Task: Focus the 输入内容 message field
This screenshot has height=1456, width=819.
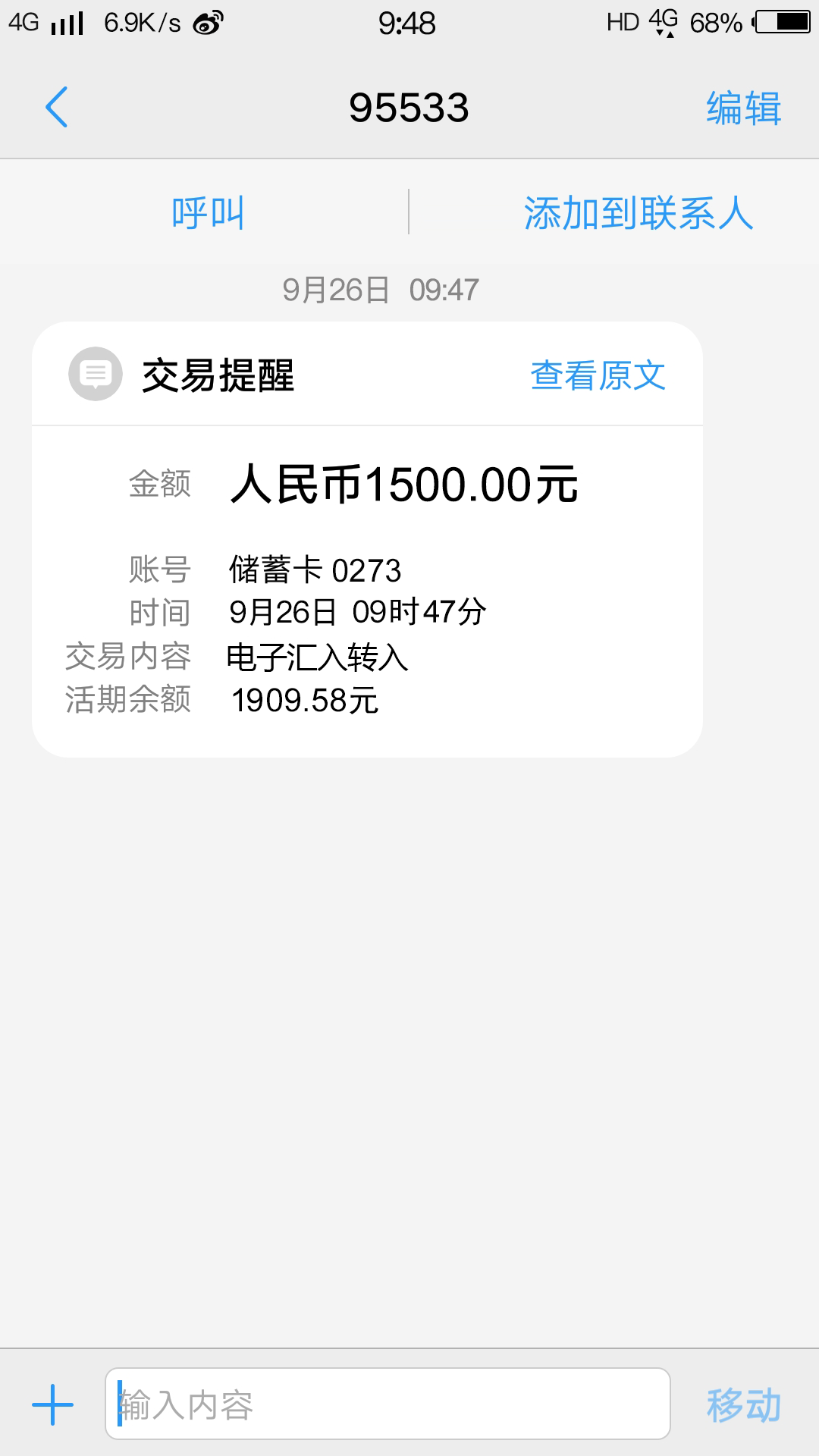Action: pos(388,1404)
